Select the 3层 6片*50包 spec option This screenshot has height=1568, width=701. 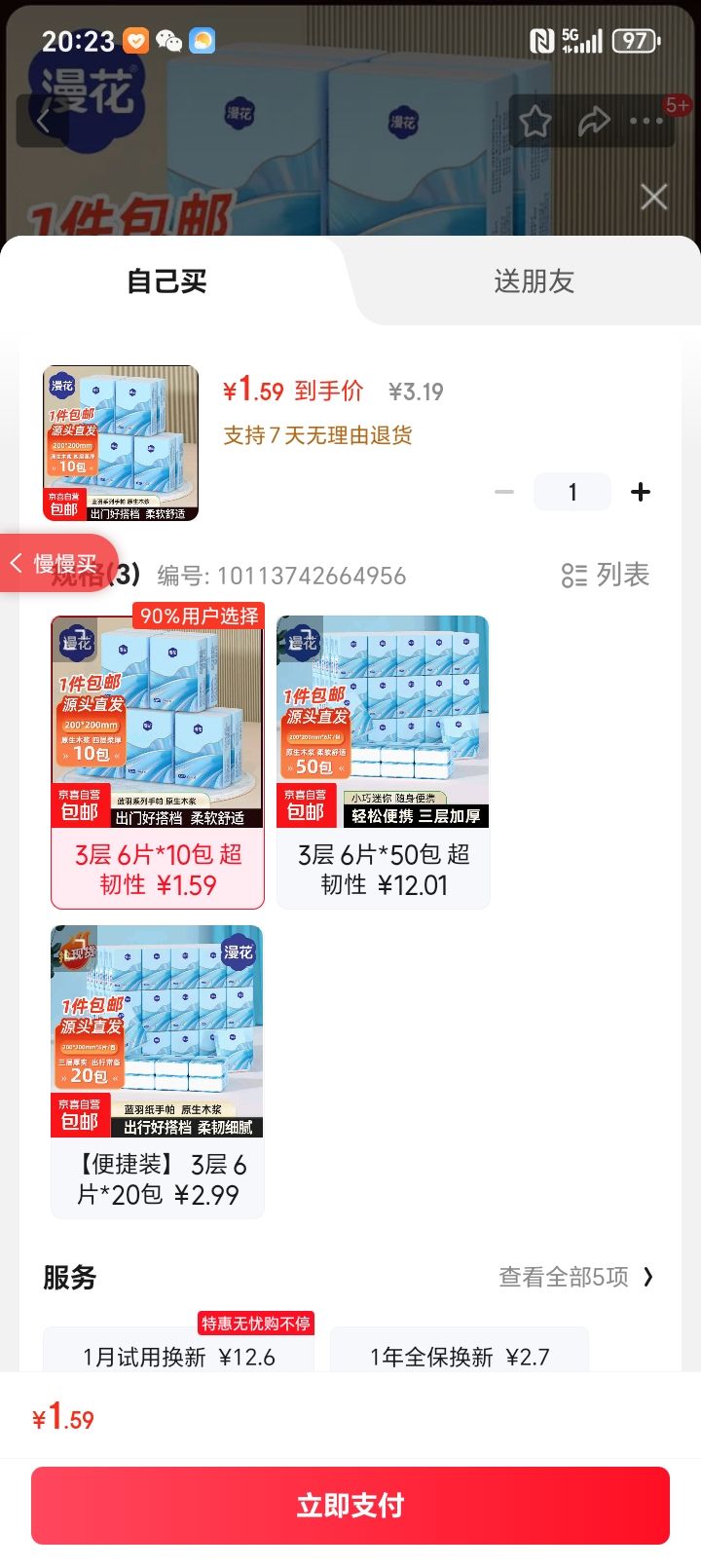point(383,765)
